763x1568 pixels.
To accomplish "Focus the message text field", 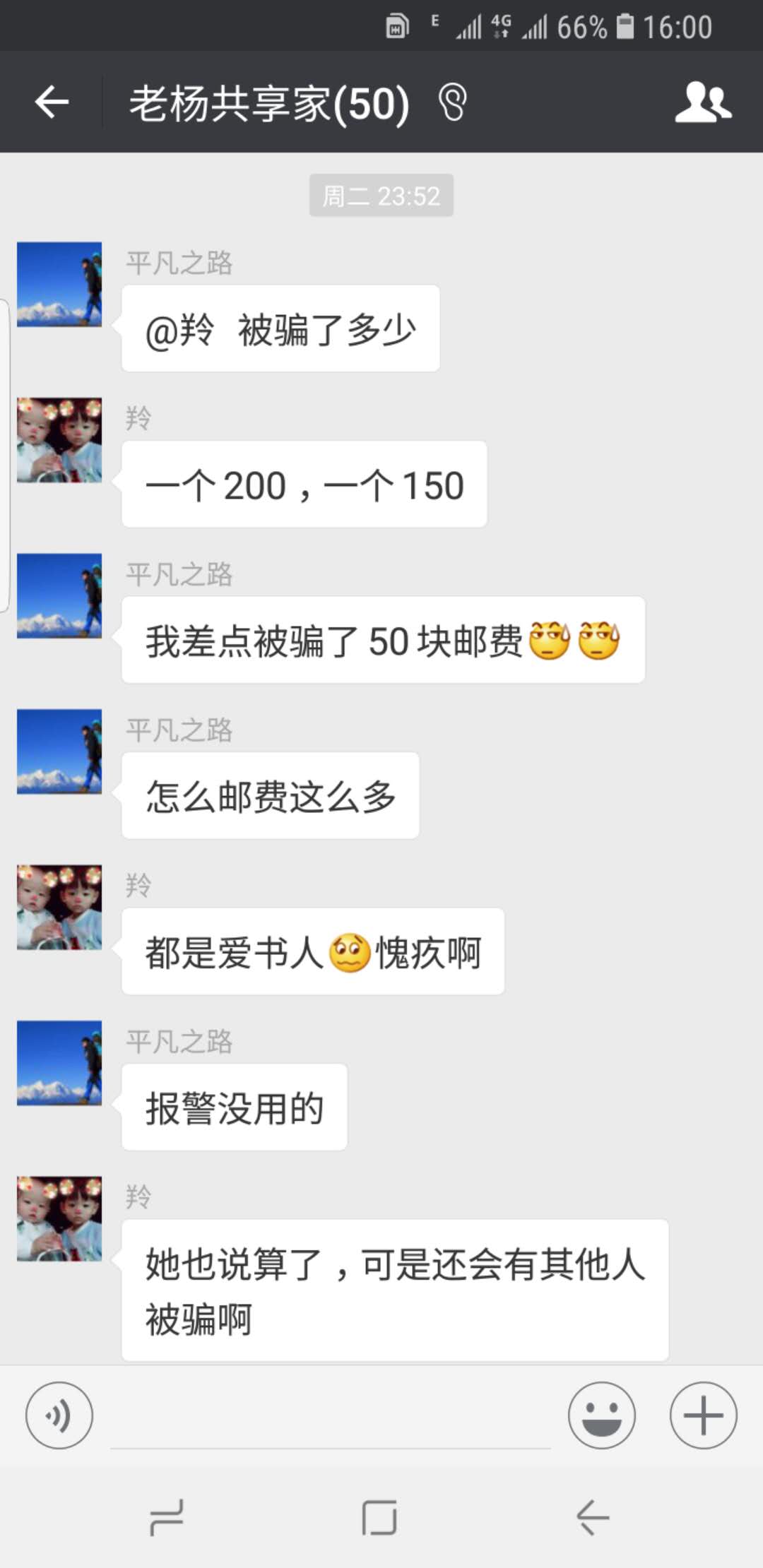I will [x=331, y=1416].
